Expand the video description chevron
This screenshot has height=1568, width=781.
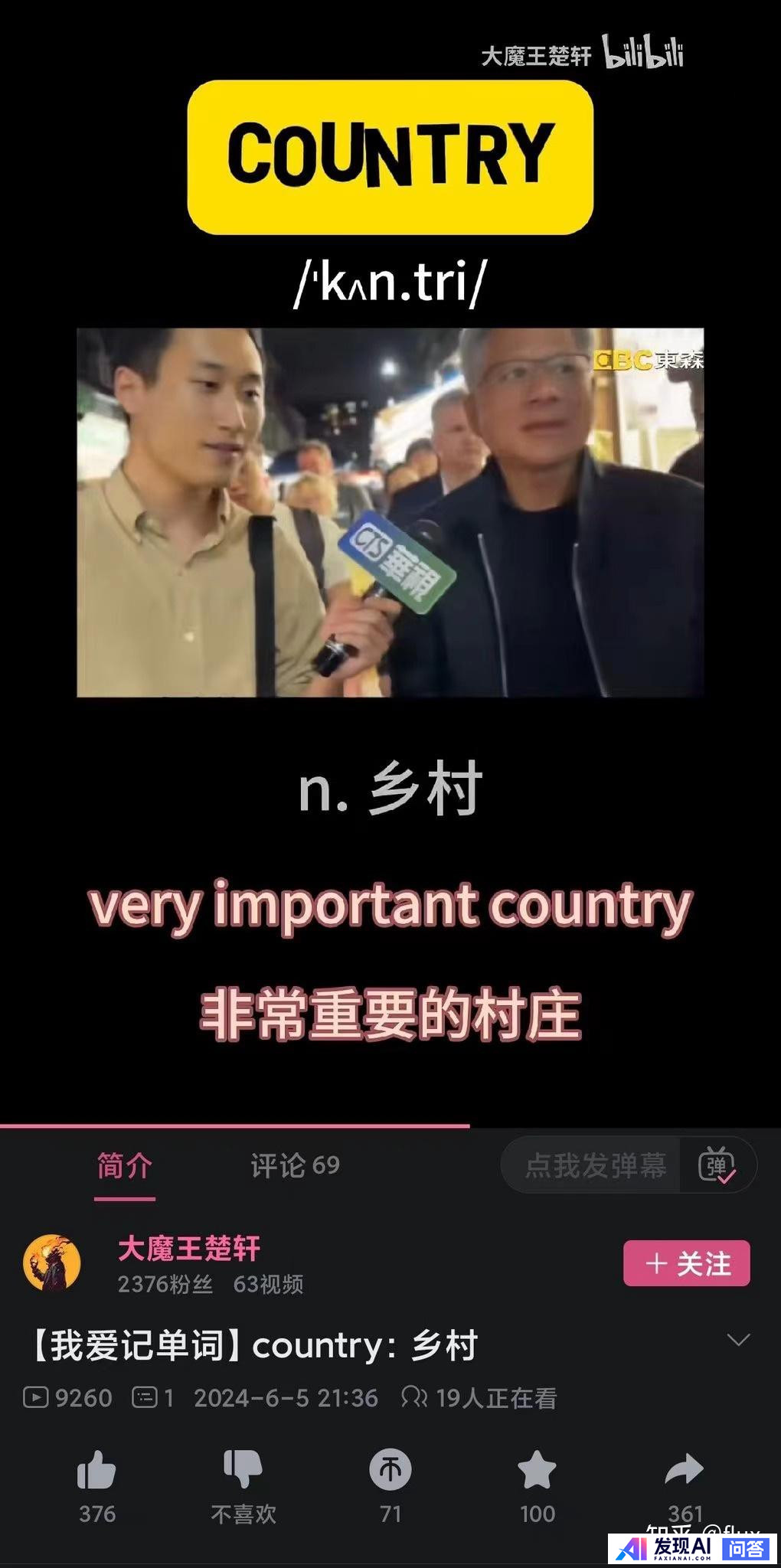point(737,1340)
